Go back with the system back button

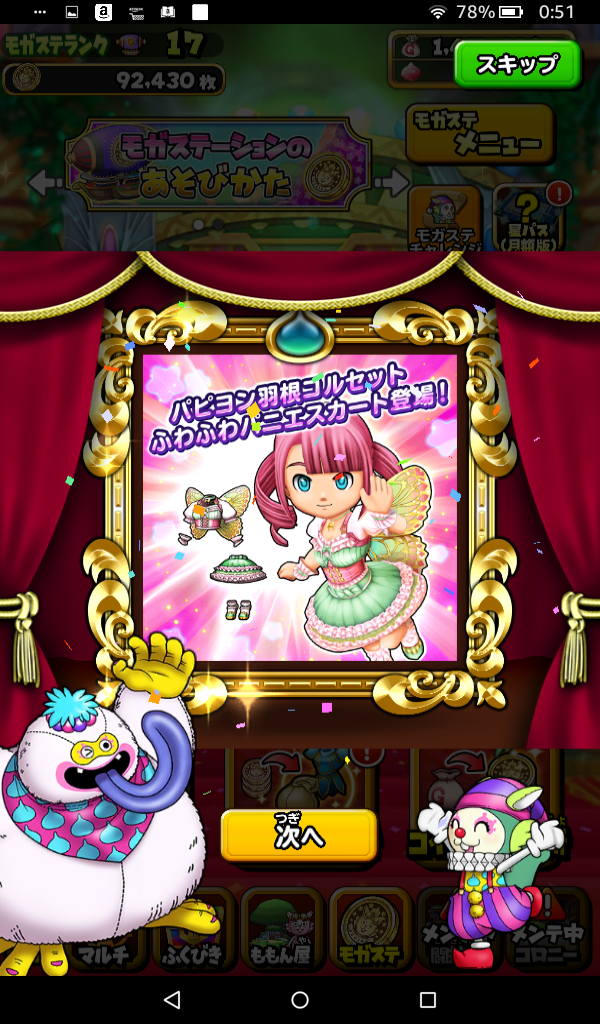pos(171,999)
